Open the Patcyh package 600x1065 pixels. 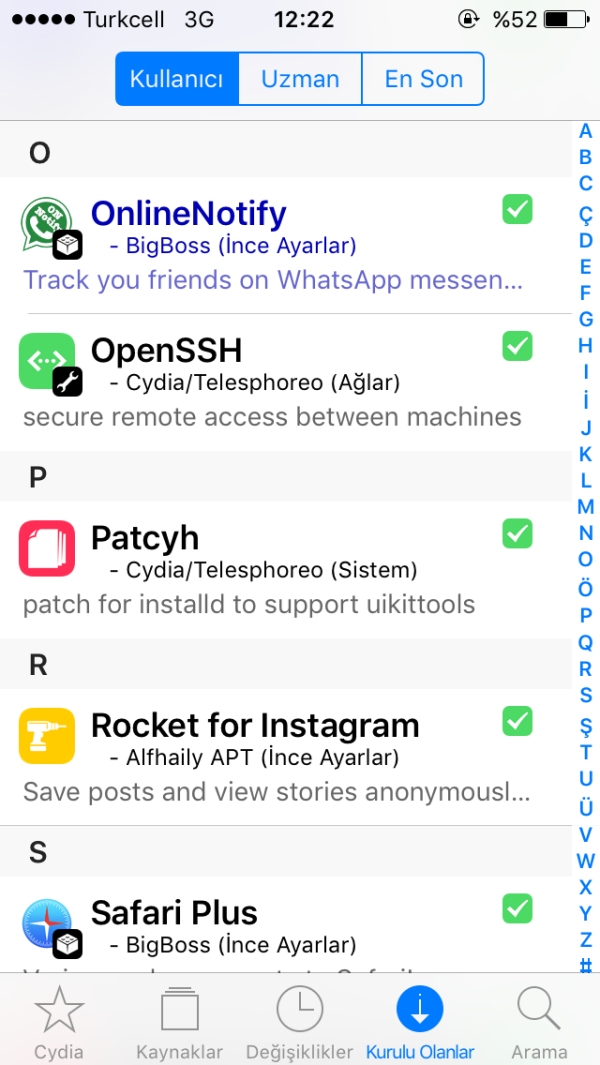270,569
